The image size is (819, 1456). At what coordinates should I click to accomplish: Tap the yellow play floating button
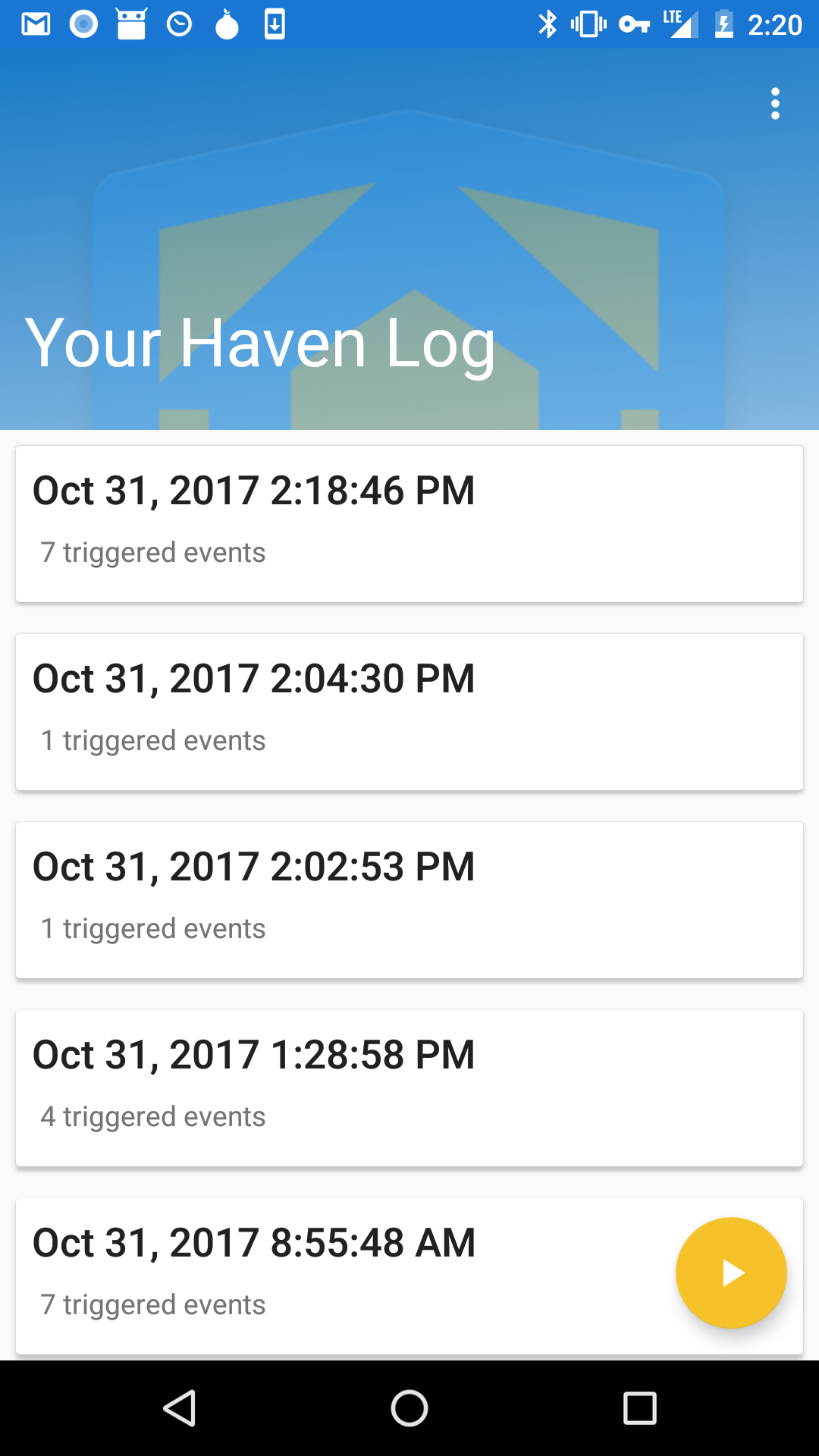click(x=731, y=1272)
